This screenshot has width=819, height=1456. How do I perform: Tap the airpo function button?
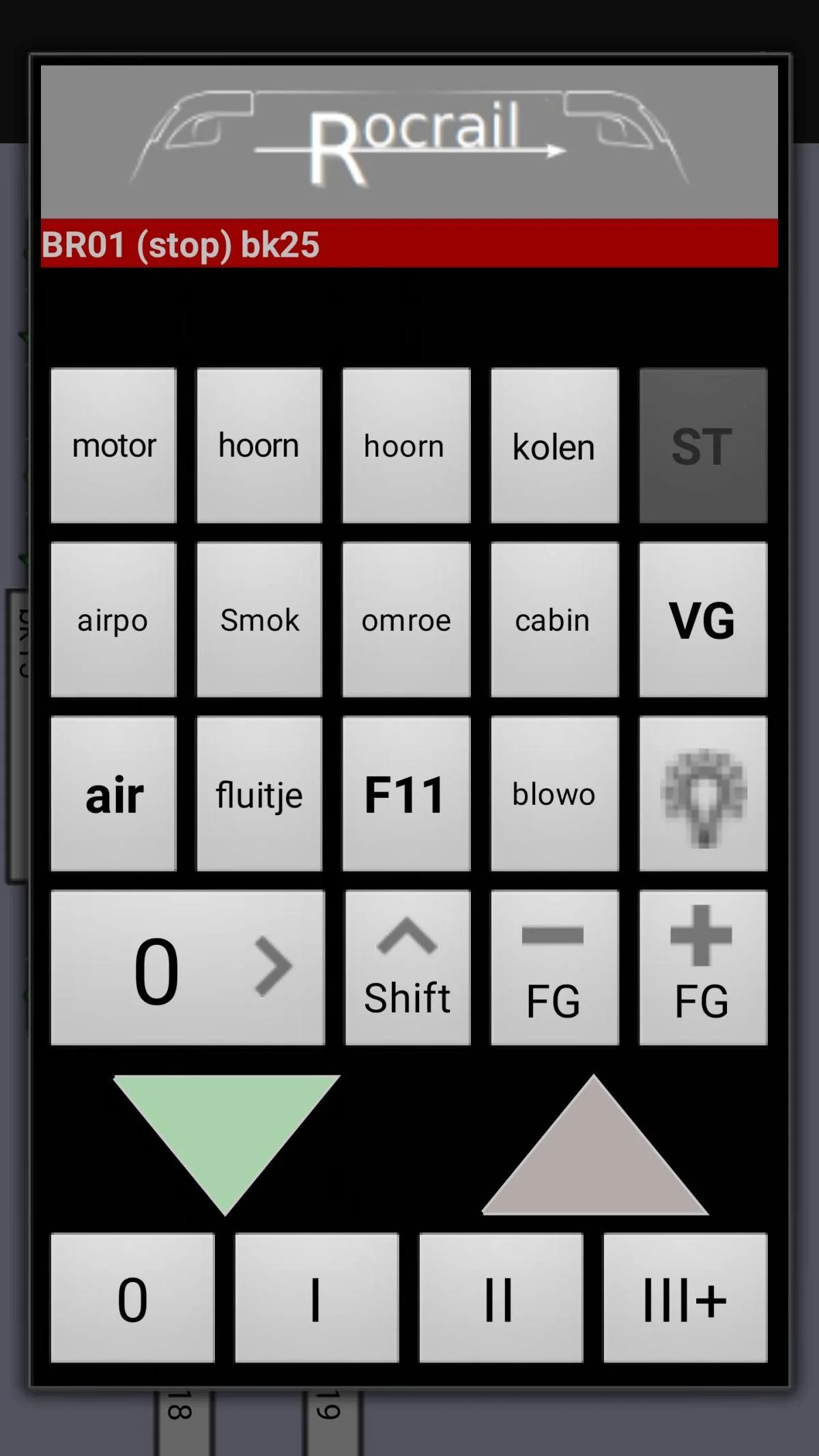pos(113,620)
